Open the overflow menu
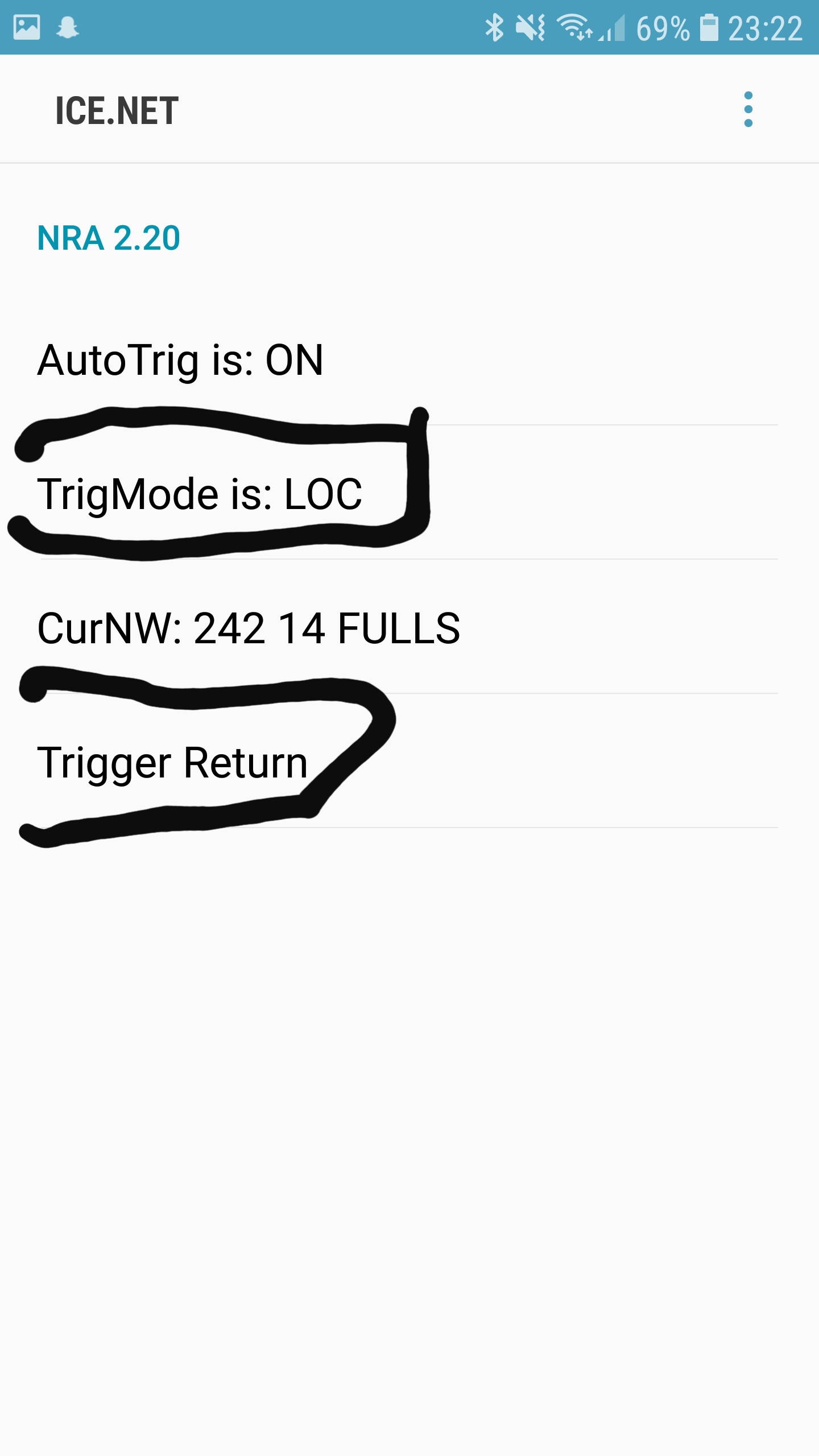The height and width of the screenshot is (1456, 819). [x=748, y=109]
